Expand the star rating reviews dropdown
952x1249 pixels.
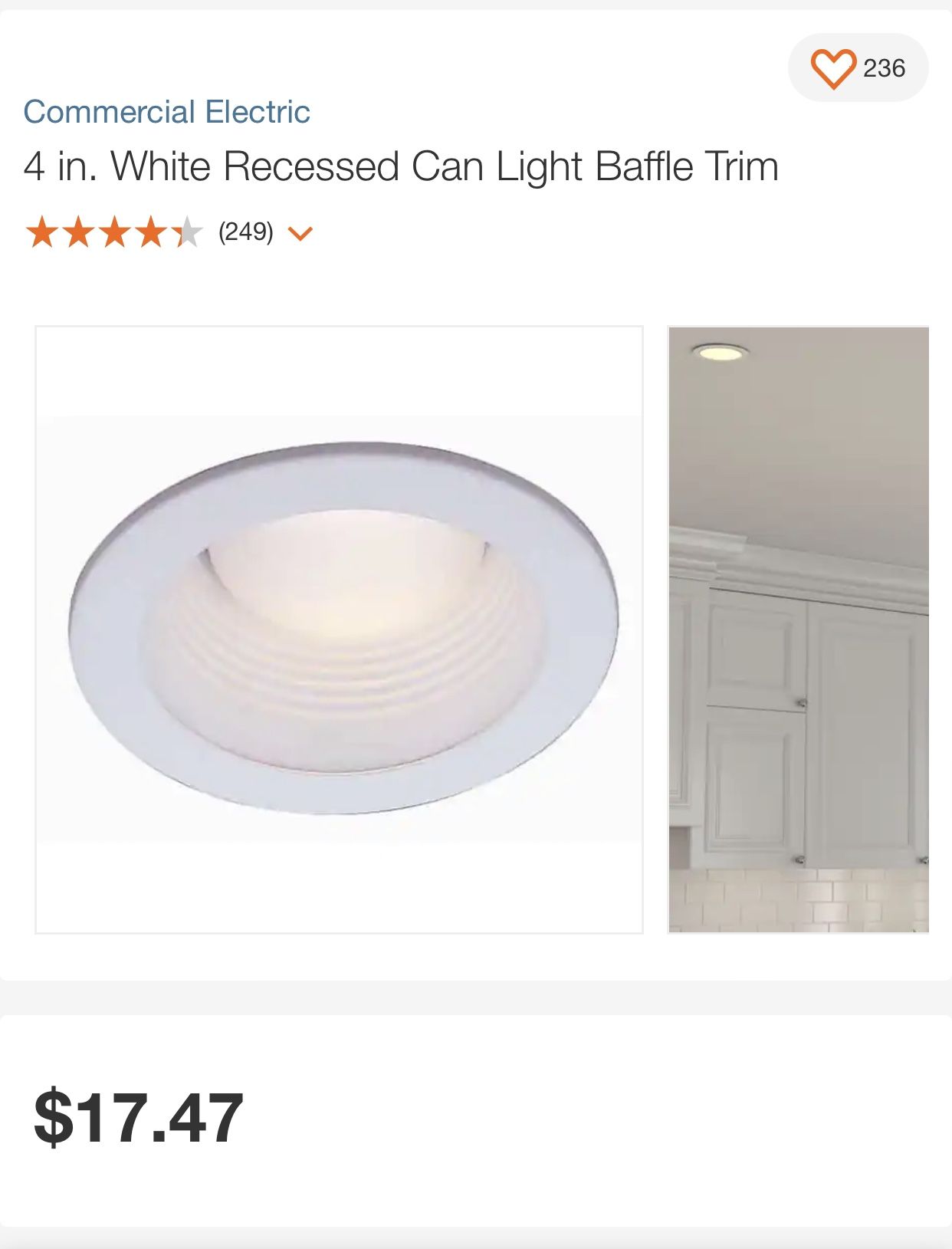[300, 232]
